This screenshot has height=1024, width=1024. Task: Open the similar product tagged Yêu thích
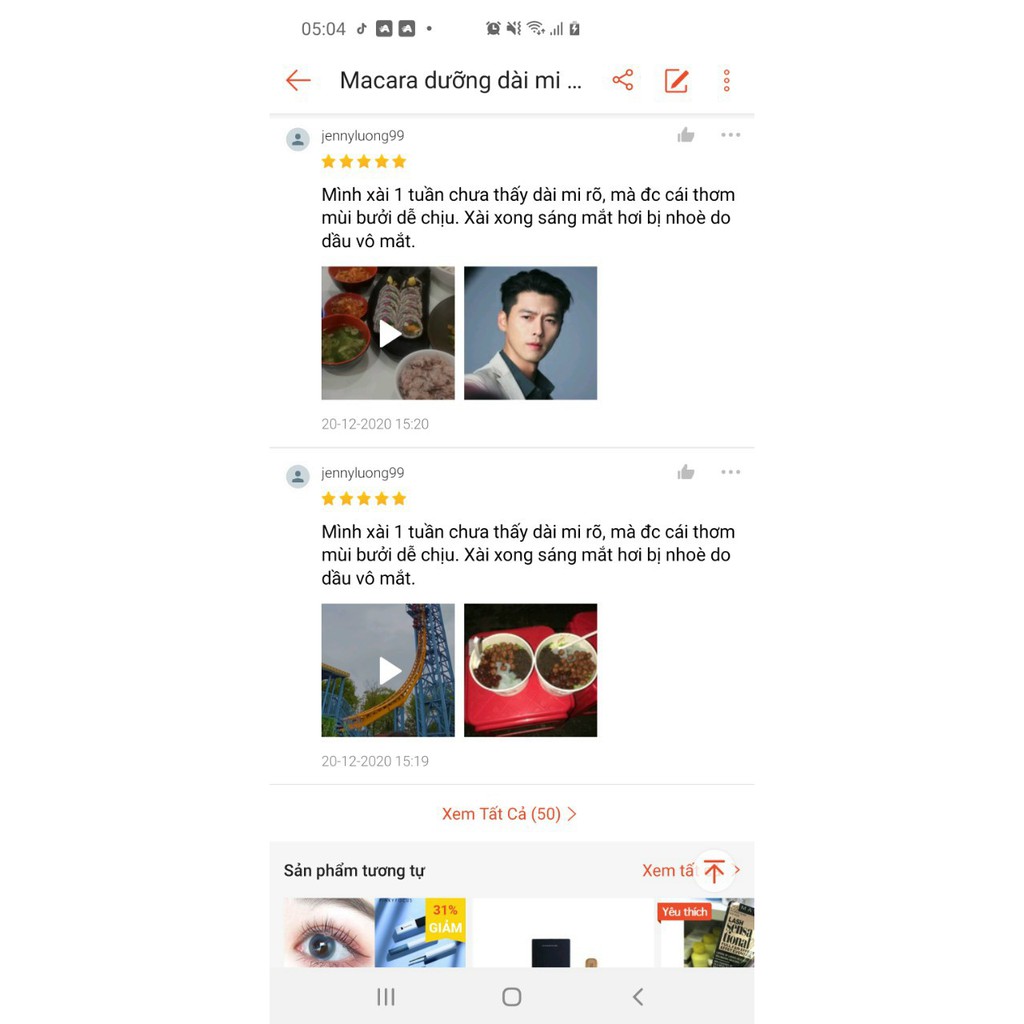click(706, 934)
